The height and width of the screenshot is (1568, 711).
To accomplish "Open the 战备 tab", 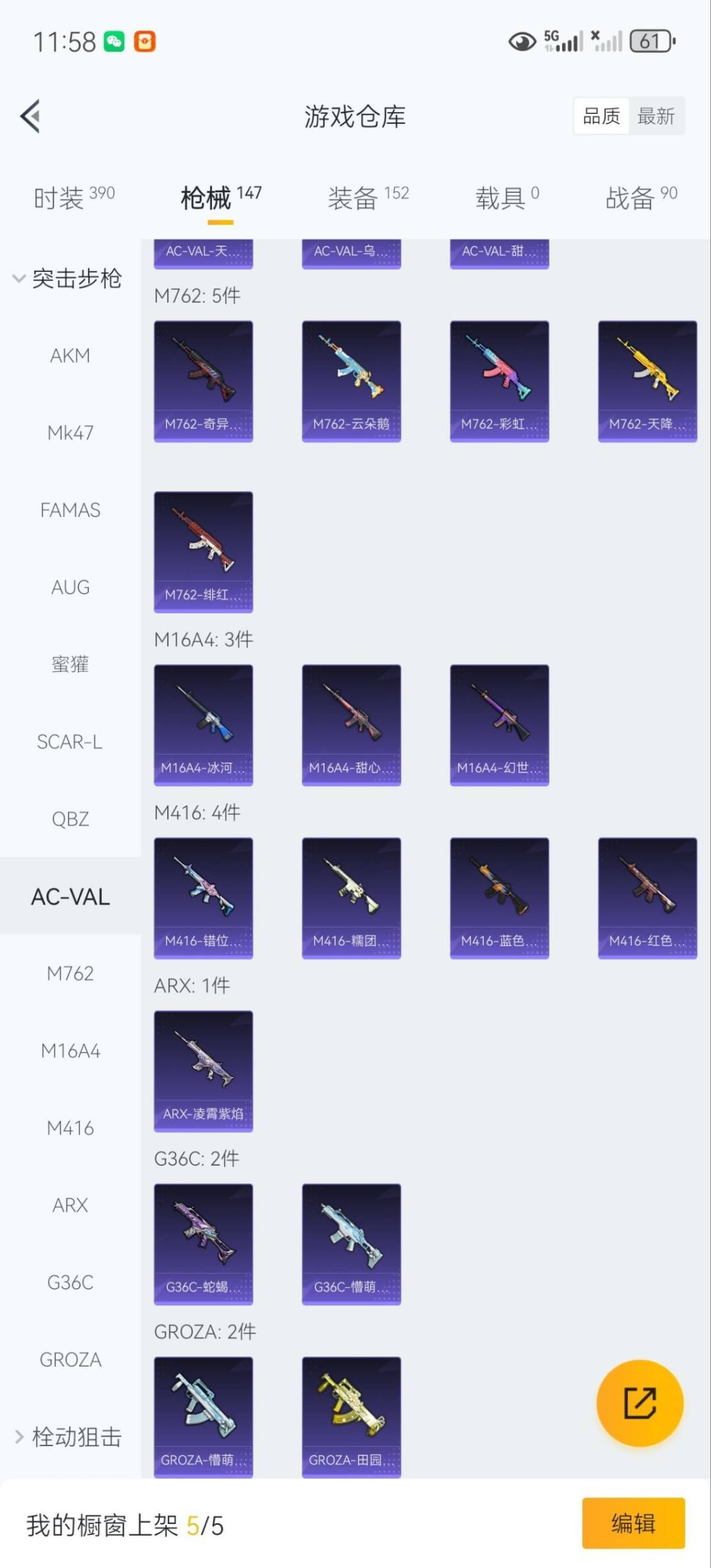I will pos(641,197).
